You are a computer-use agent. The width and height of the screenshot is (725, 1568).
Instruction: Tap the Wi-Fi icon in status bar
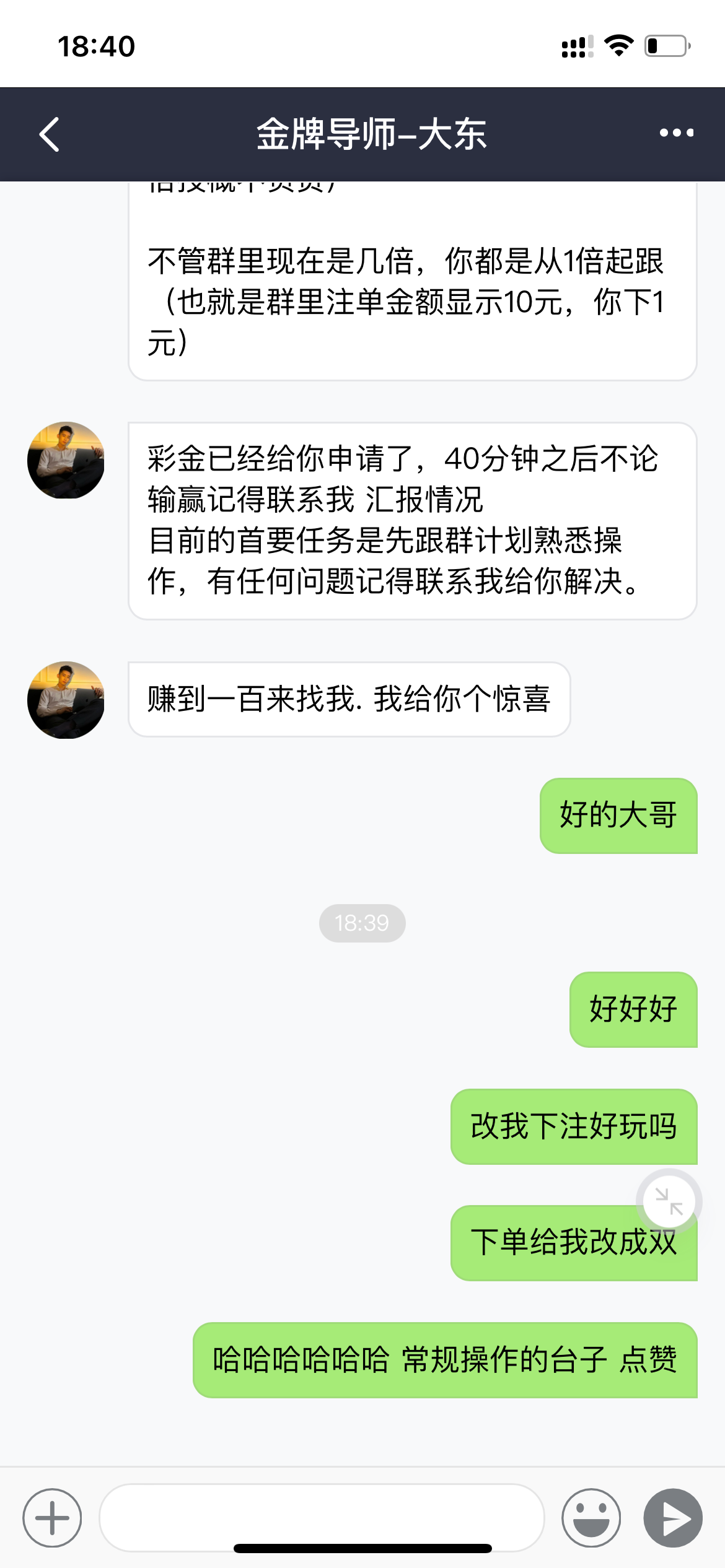click(x=620, y=45)
